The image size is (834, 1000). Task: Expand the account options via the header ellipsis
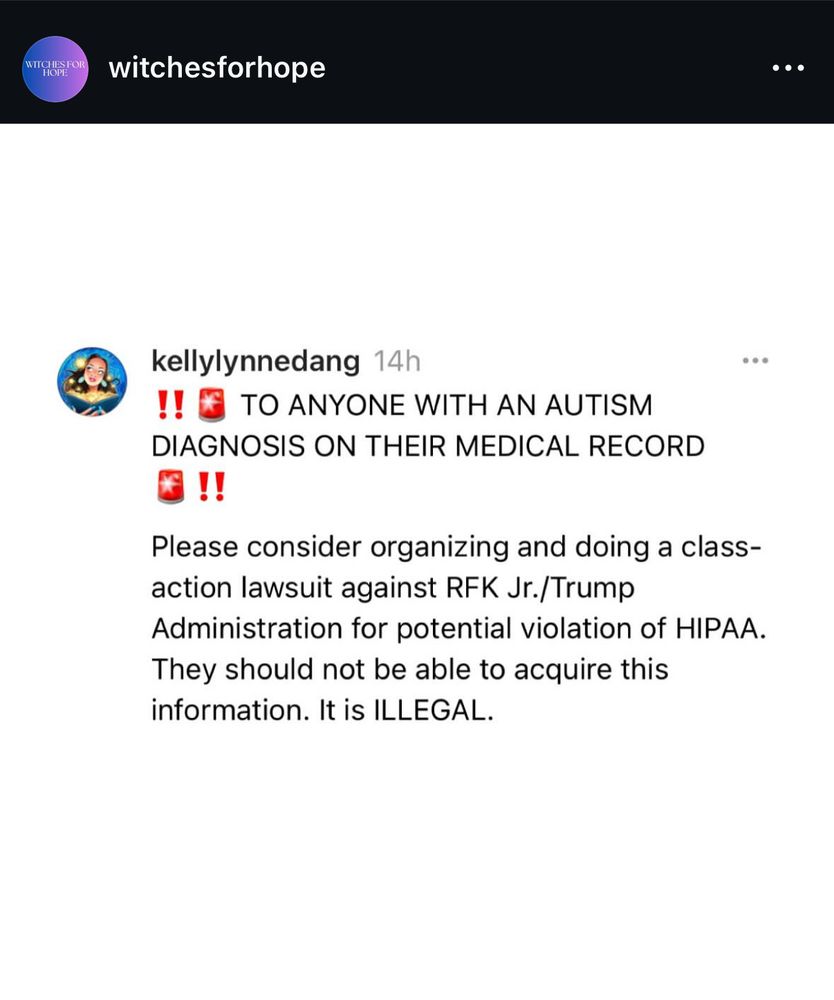788,68
